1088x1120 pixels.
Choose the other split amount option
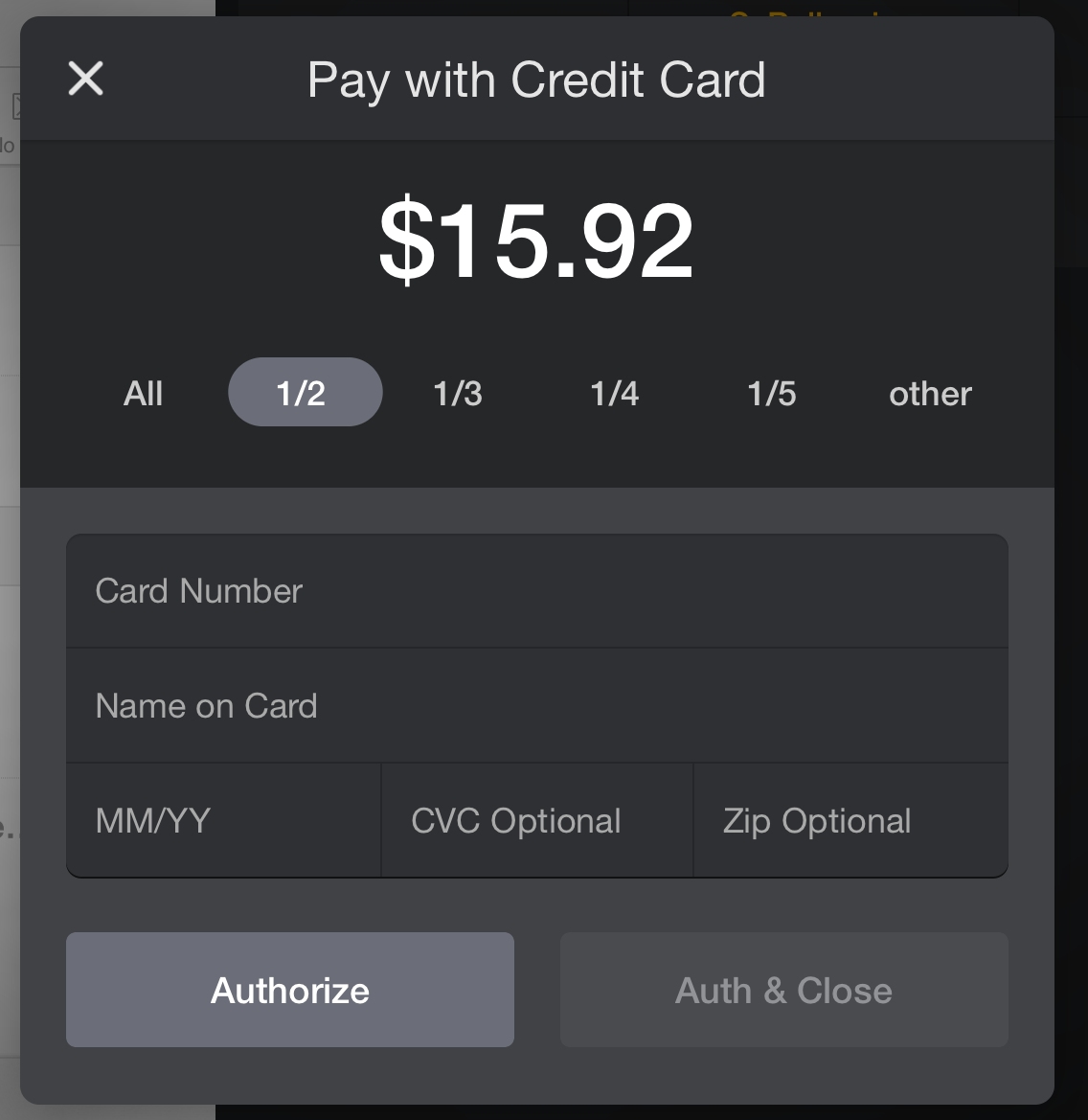pyautogui.click(x=930, y=392)
